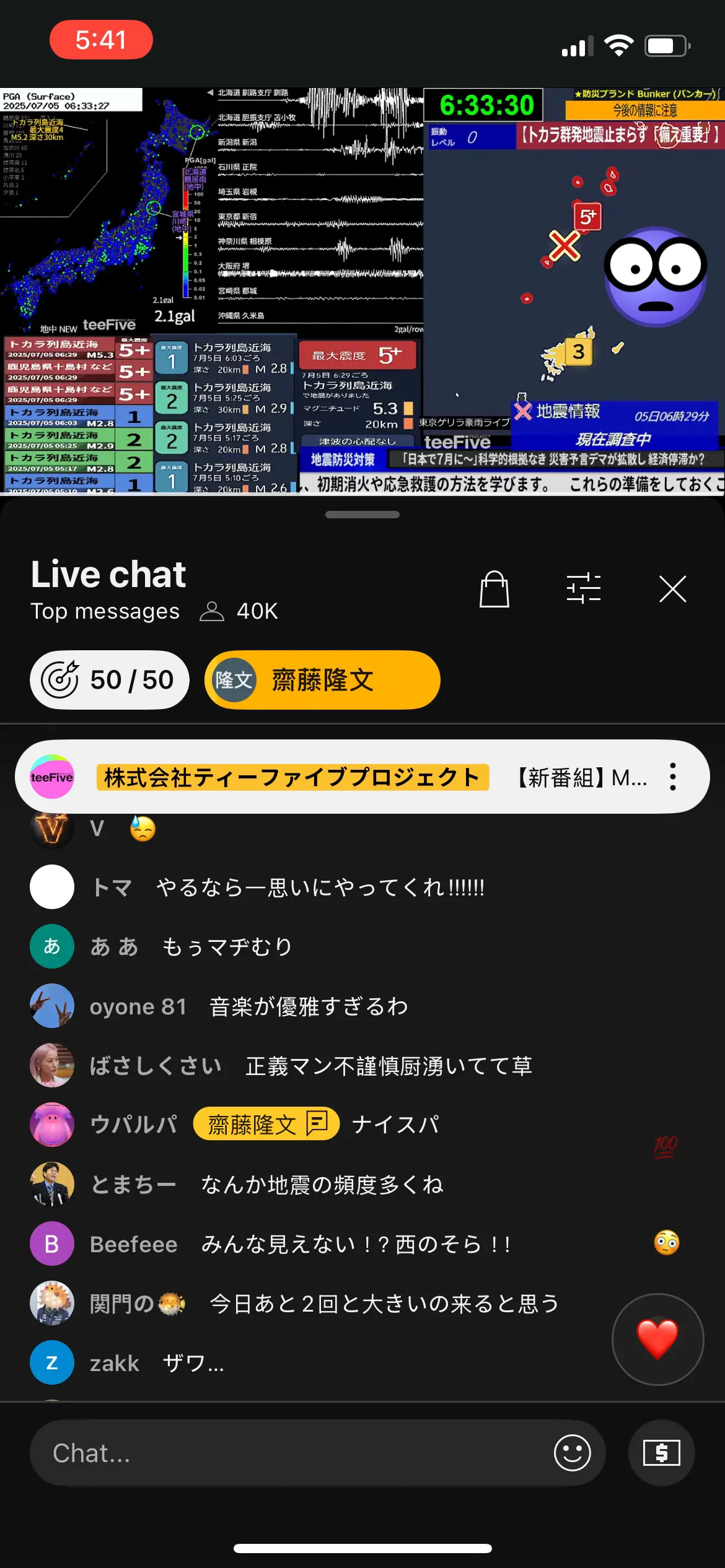
Task: Close the Live chat panel
Action: click(x=672, y=589)
